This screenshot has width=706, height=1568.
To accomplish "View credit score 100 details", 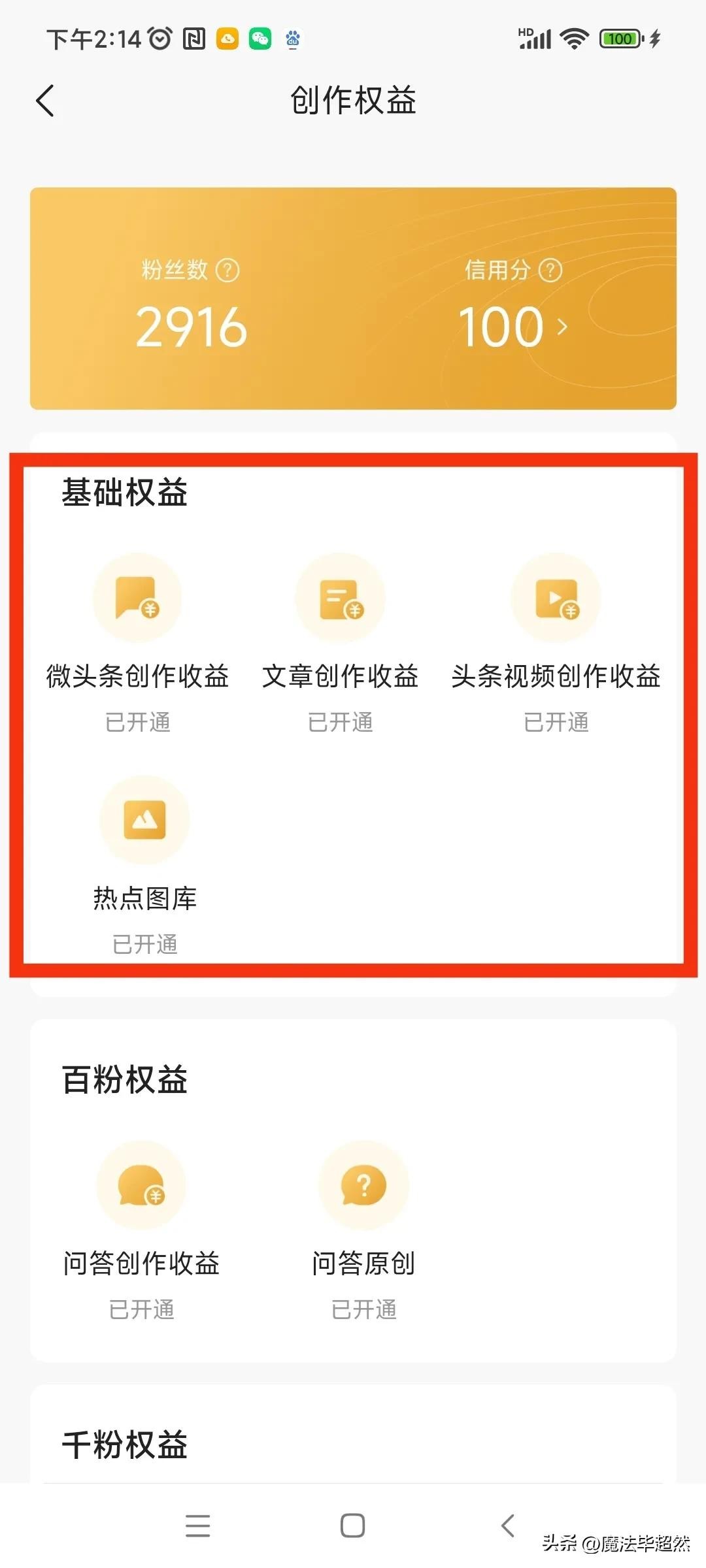I will click(513, 326).
